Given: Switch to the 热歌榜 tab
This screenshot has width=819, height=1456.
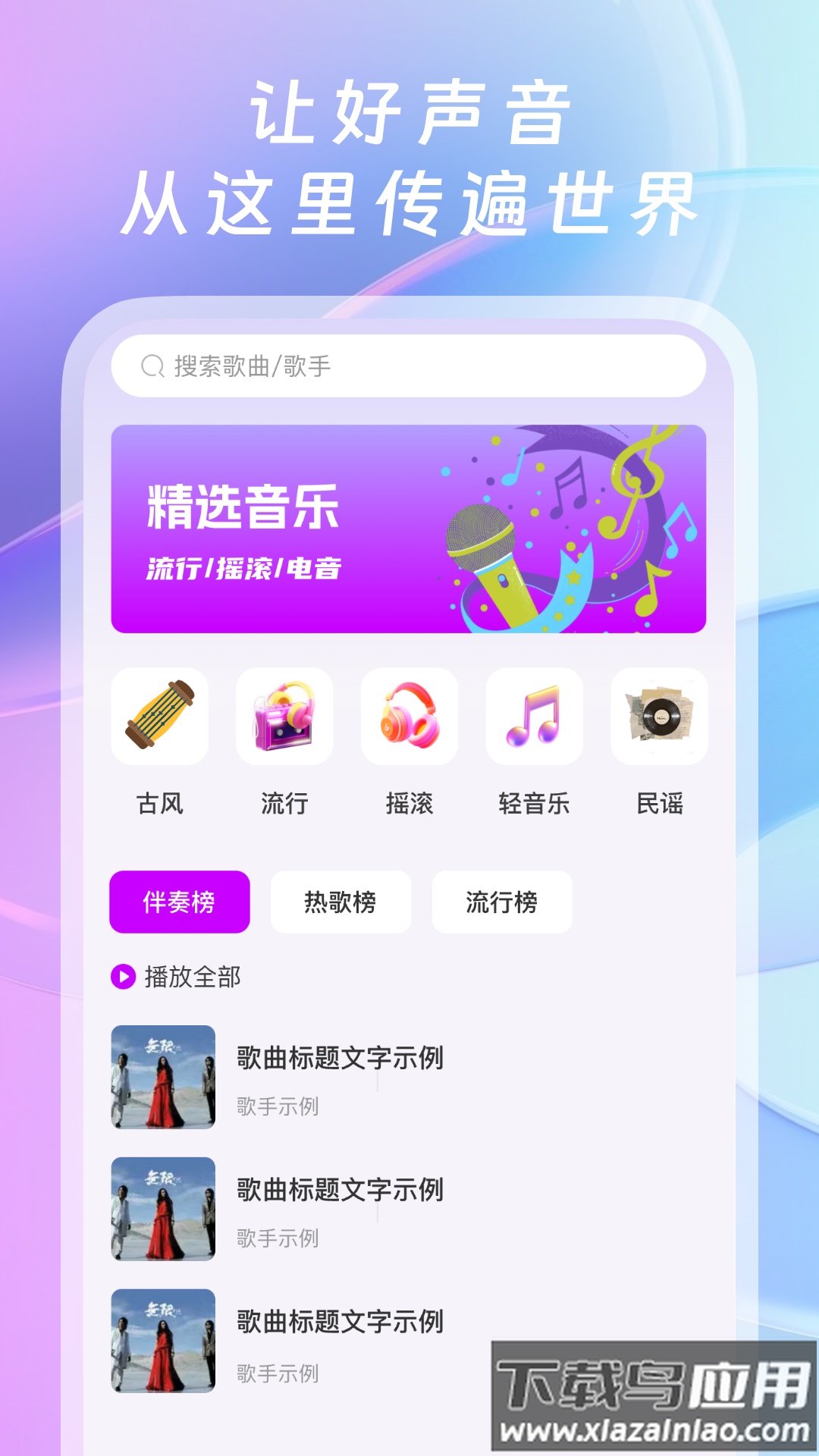Looking at the screenshot, I should pyautogui.click(x=340, y=902).
